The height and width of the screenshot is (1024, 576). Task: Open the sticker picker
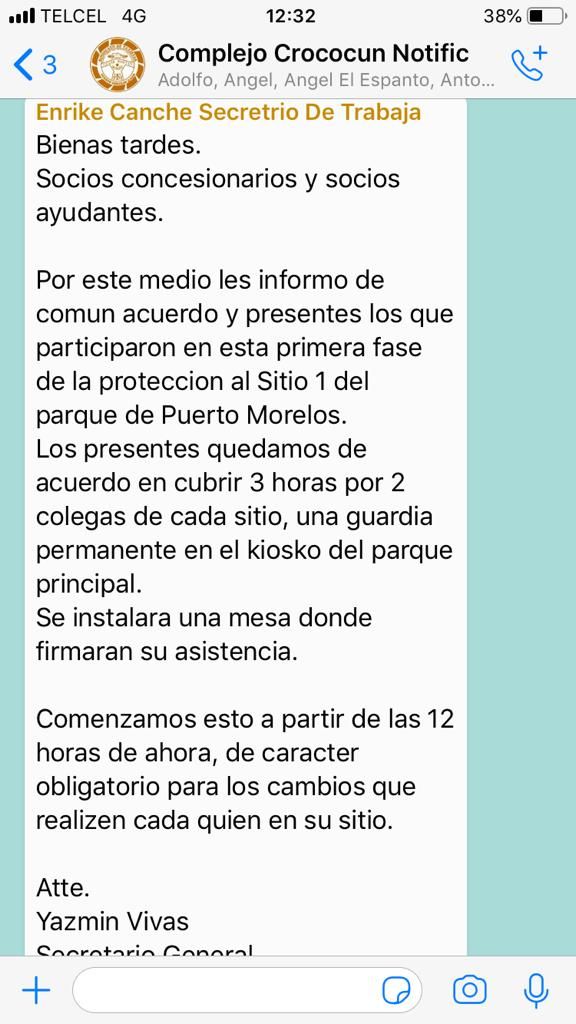396,991
